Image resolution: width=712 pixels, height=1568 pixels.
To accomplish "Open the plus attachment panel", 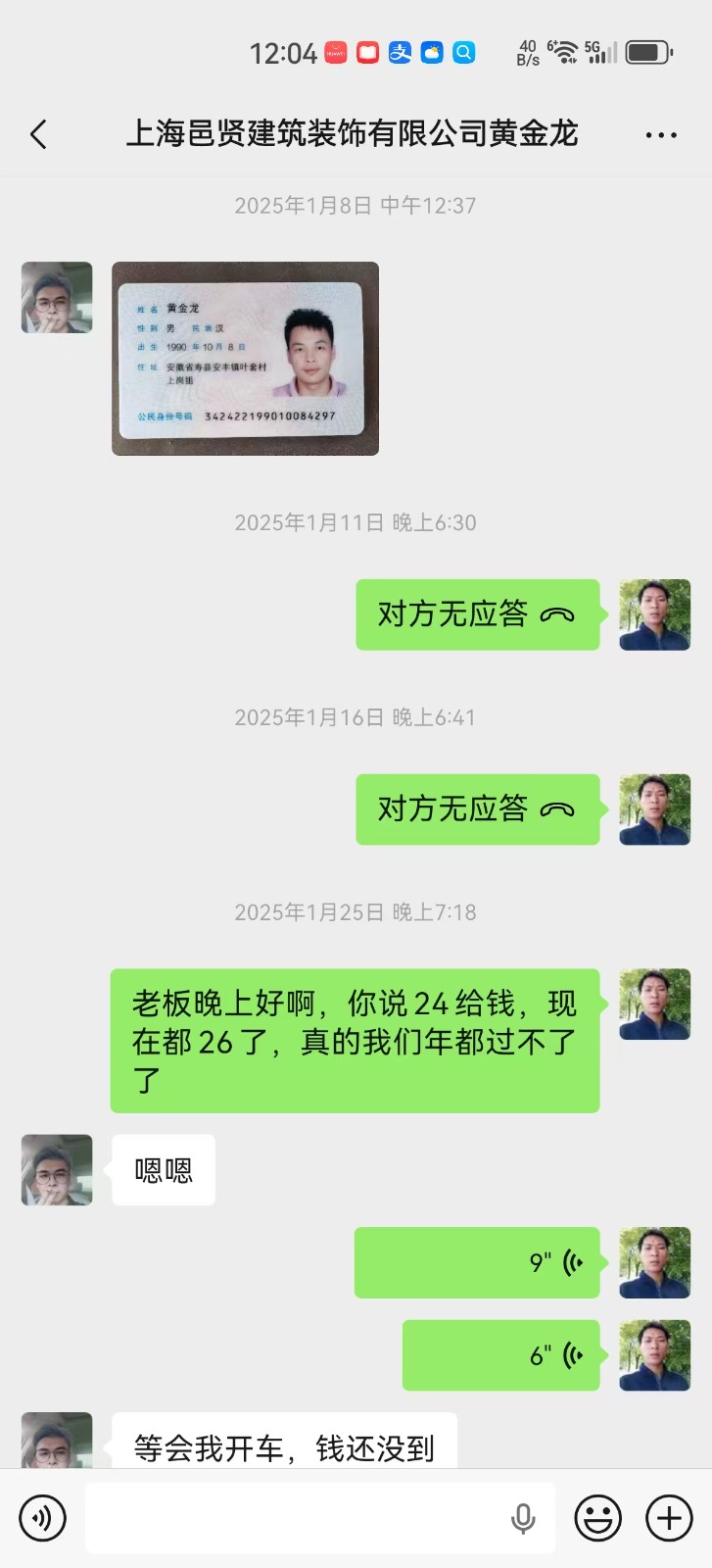I will 669,1518.
